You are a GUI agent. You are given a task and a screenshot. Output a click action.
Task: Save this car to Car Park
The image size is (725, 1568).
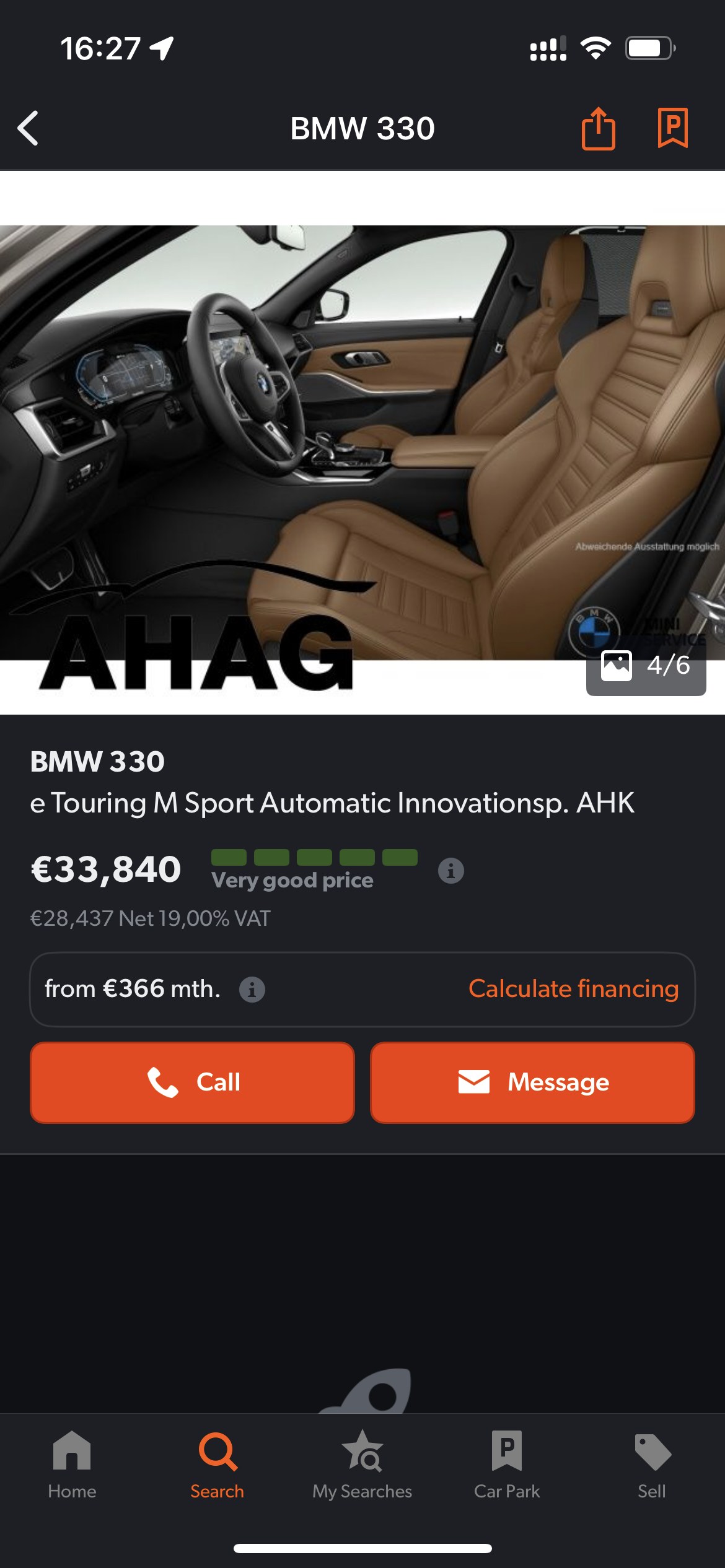(672, 128)
